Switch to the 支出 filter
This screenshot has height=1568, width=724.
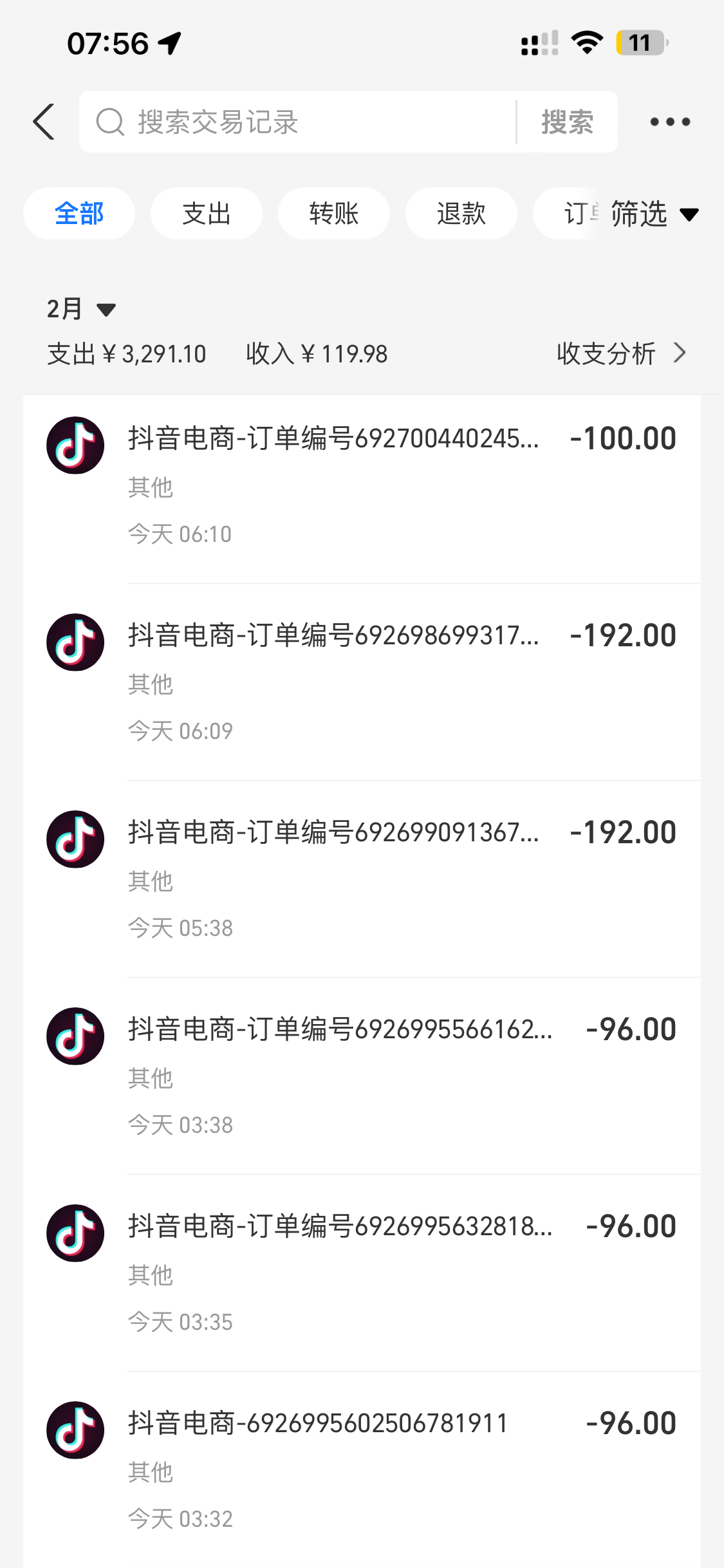207,214
